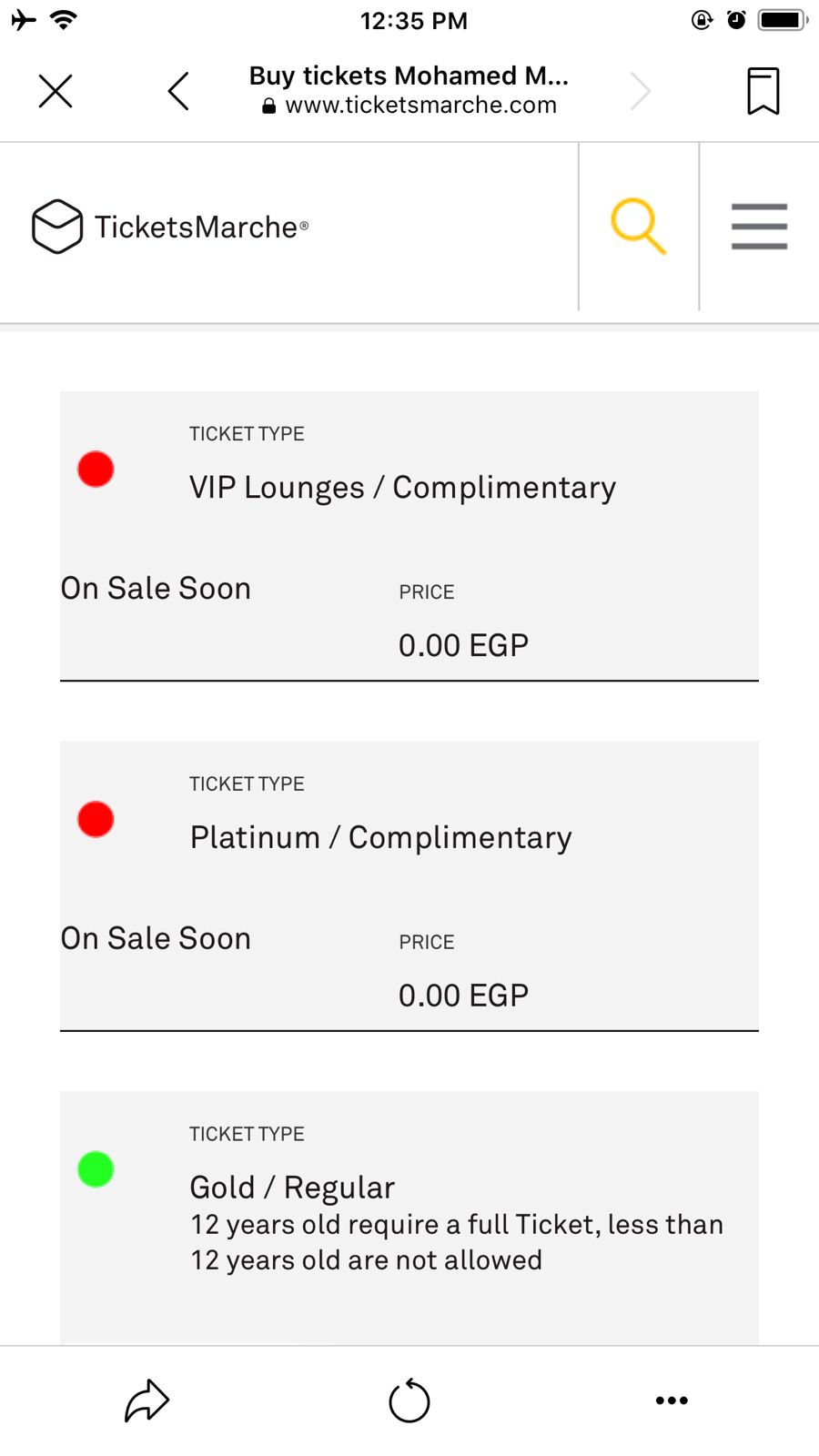Viewport: 819px width, 1456px height.
Task: Bookmark this tickets page
Action: [x=763, y=91]
